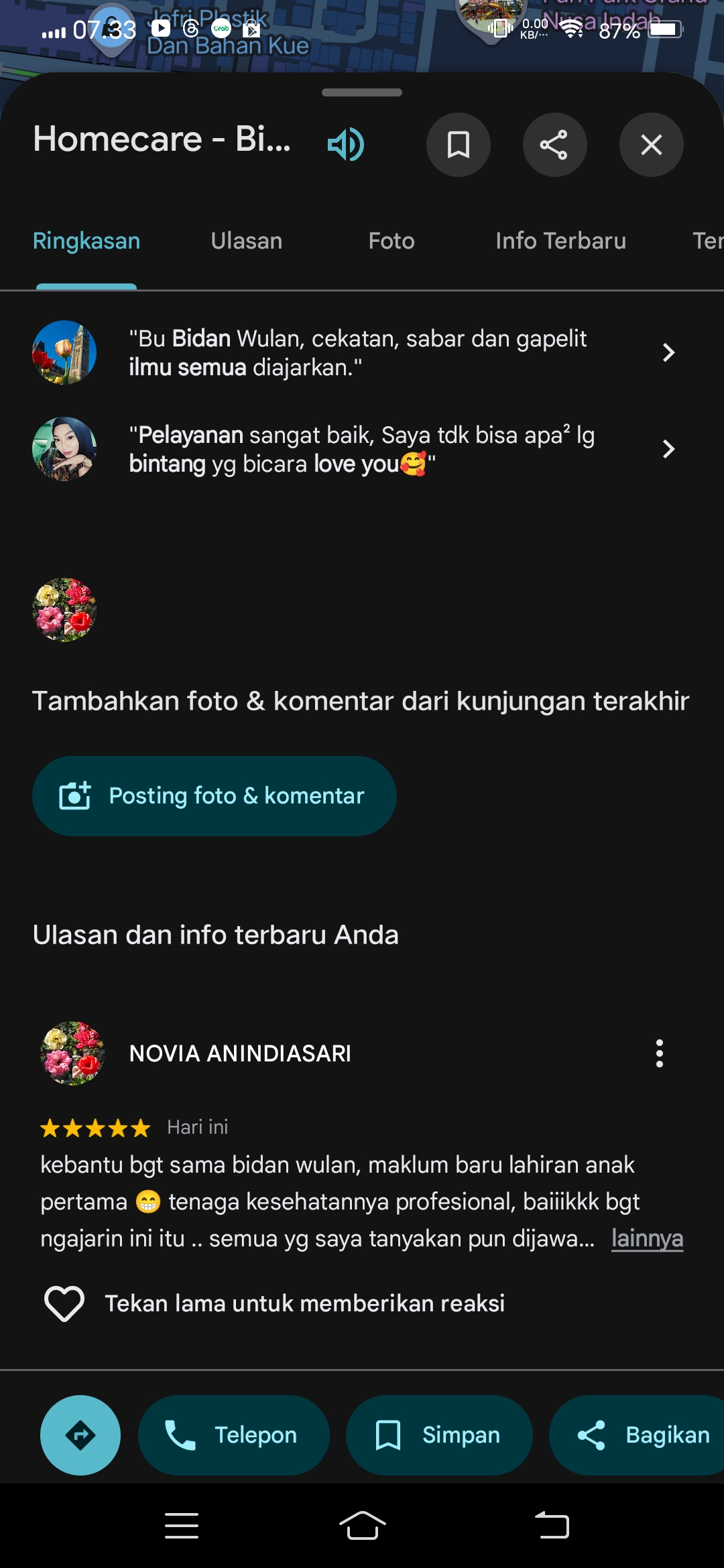Expand the review with the lainnya link

pos(647,1238)
